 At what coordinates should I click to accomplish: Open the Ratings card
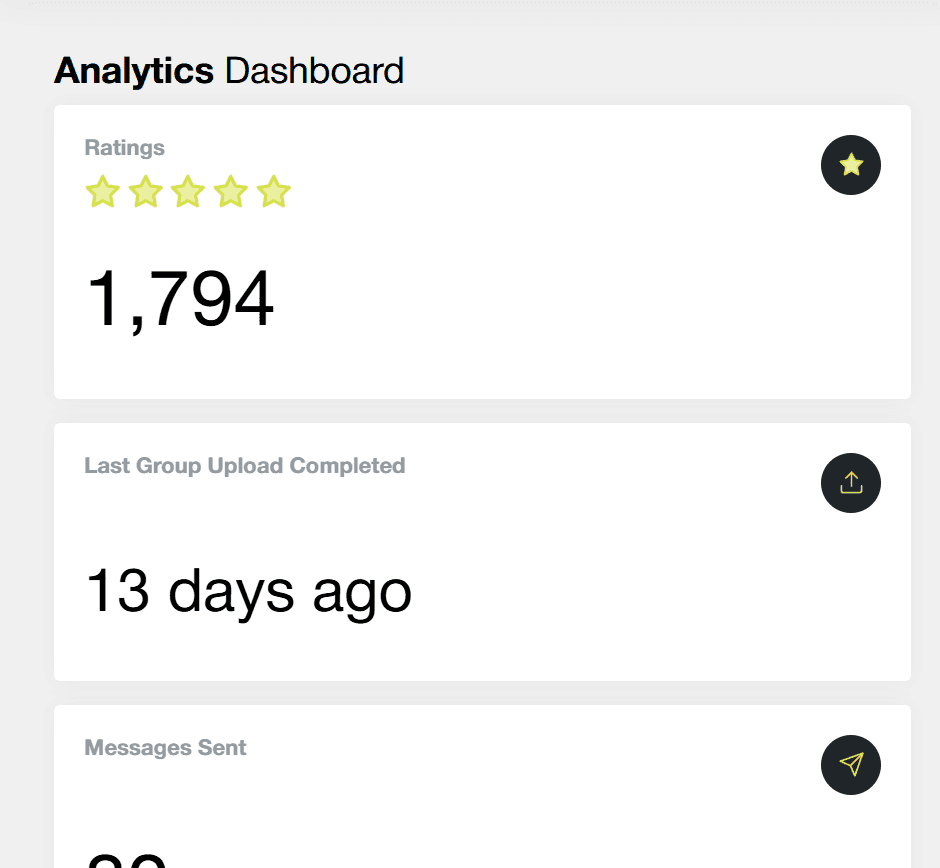pos(482,252)
